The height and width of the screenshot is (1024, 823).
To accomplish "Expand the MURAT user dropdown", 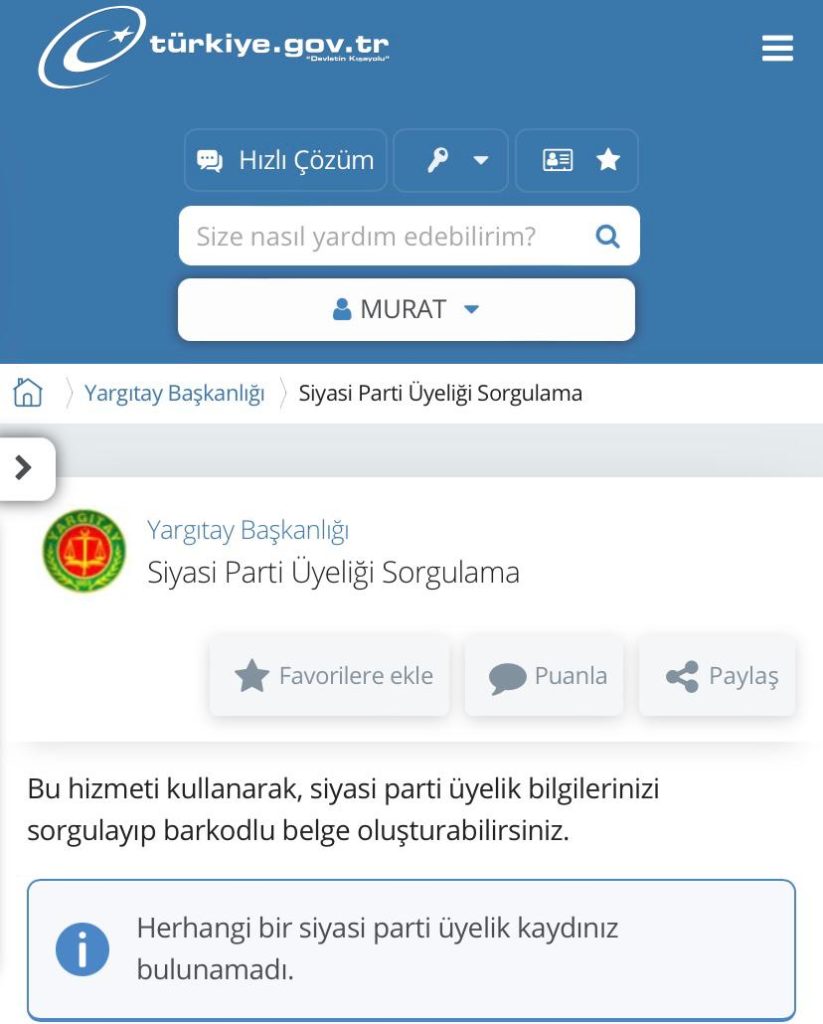I will [406, 309].
